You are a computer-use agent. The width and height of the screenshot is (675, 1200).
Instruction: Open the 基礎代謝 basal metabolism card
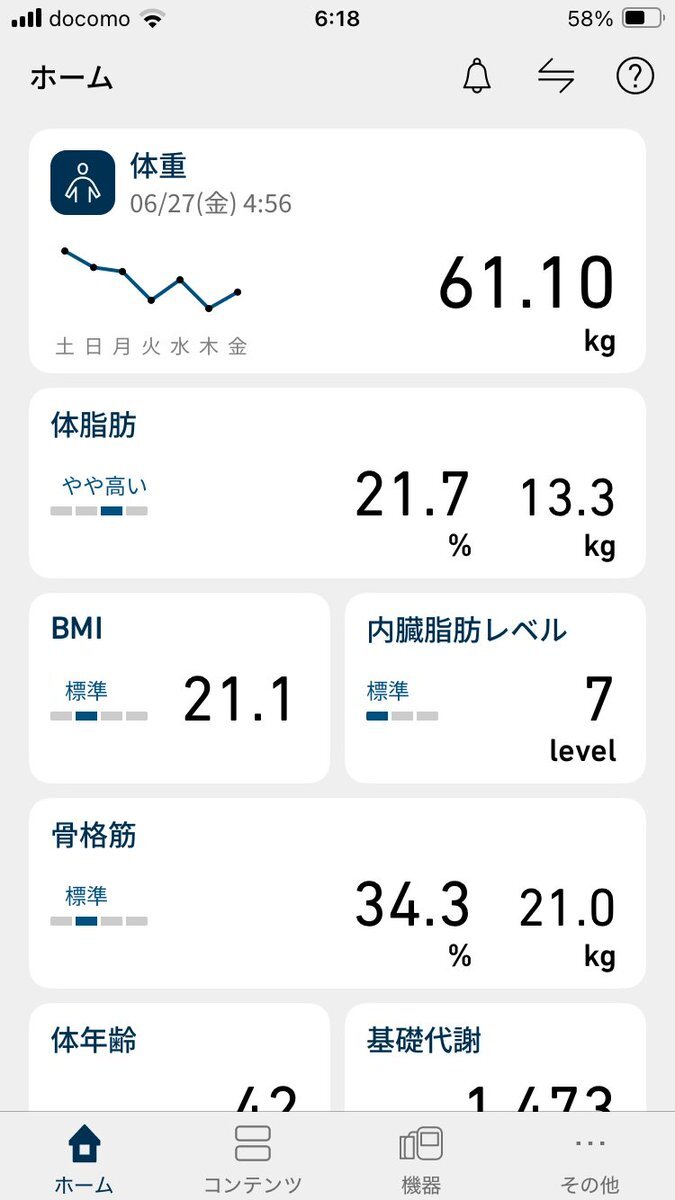(495, 1057)
